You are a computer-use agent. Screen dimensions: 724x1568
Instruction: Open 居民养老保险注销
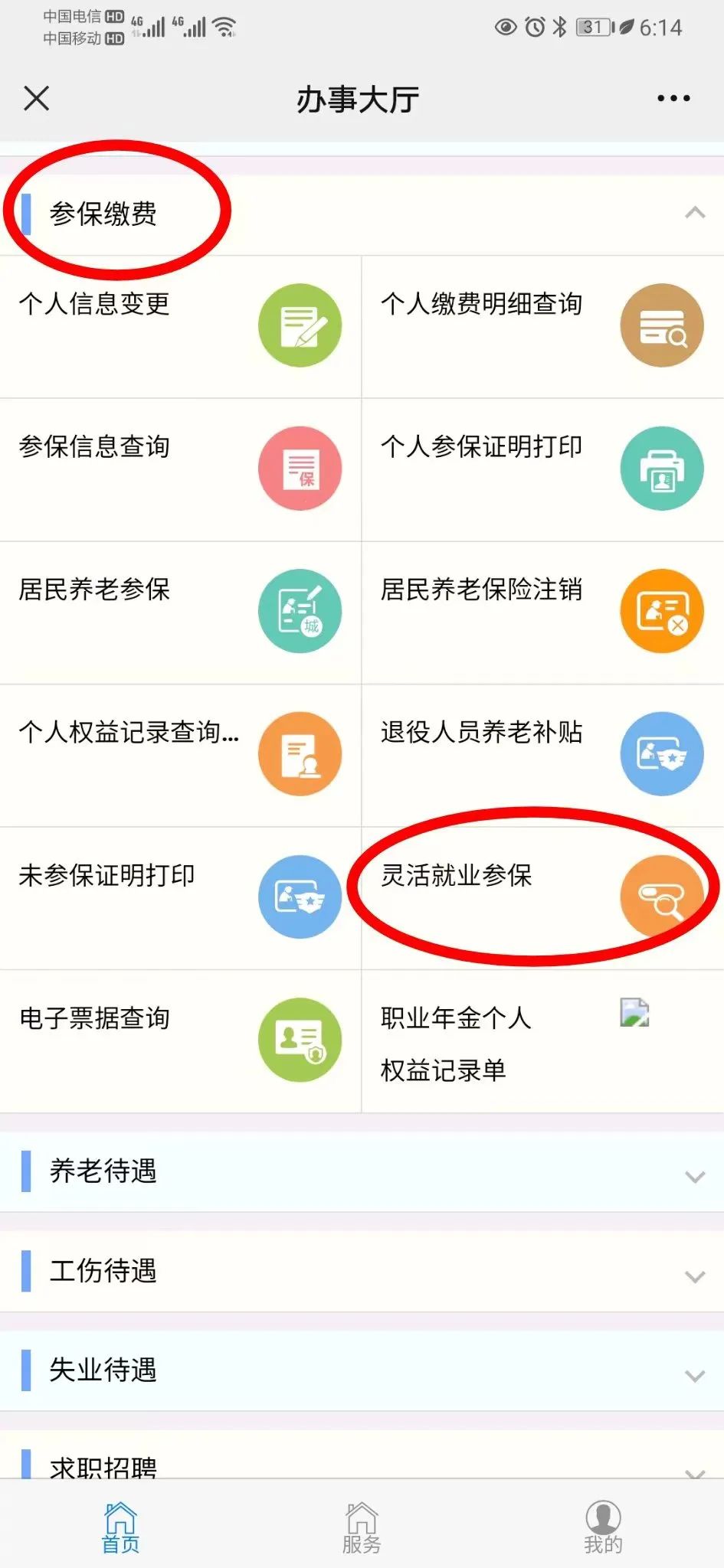point(542,611)
